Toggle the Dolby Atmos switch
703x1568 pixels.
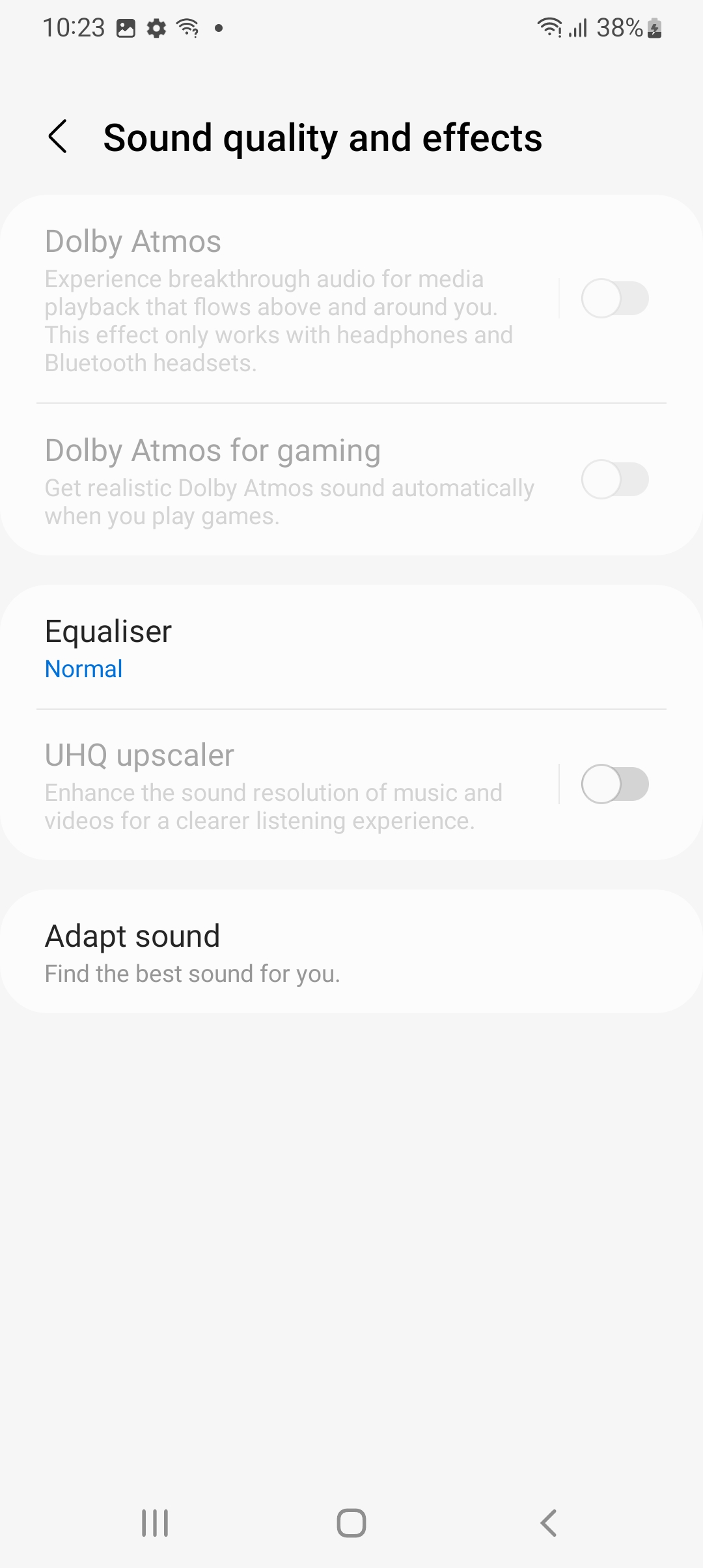pyautogui.click(x=614, y=299)
